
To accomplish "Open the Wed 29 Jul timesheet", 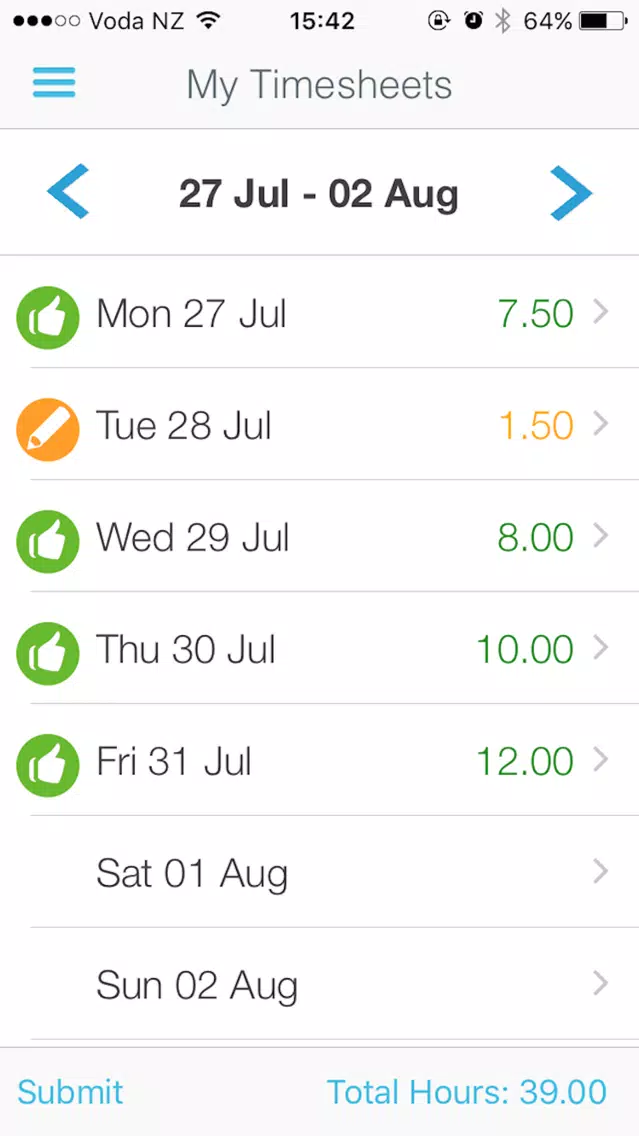I will pos(320,536).
